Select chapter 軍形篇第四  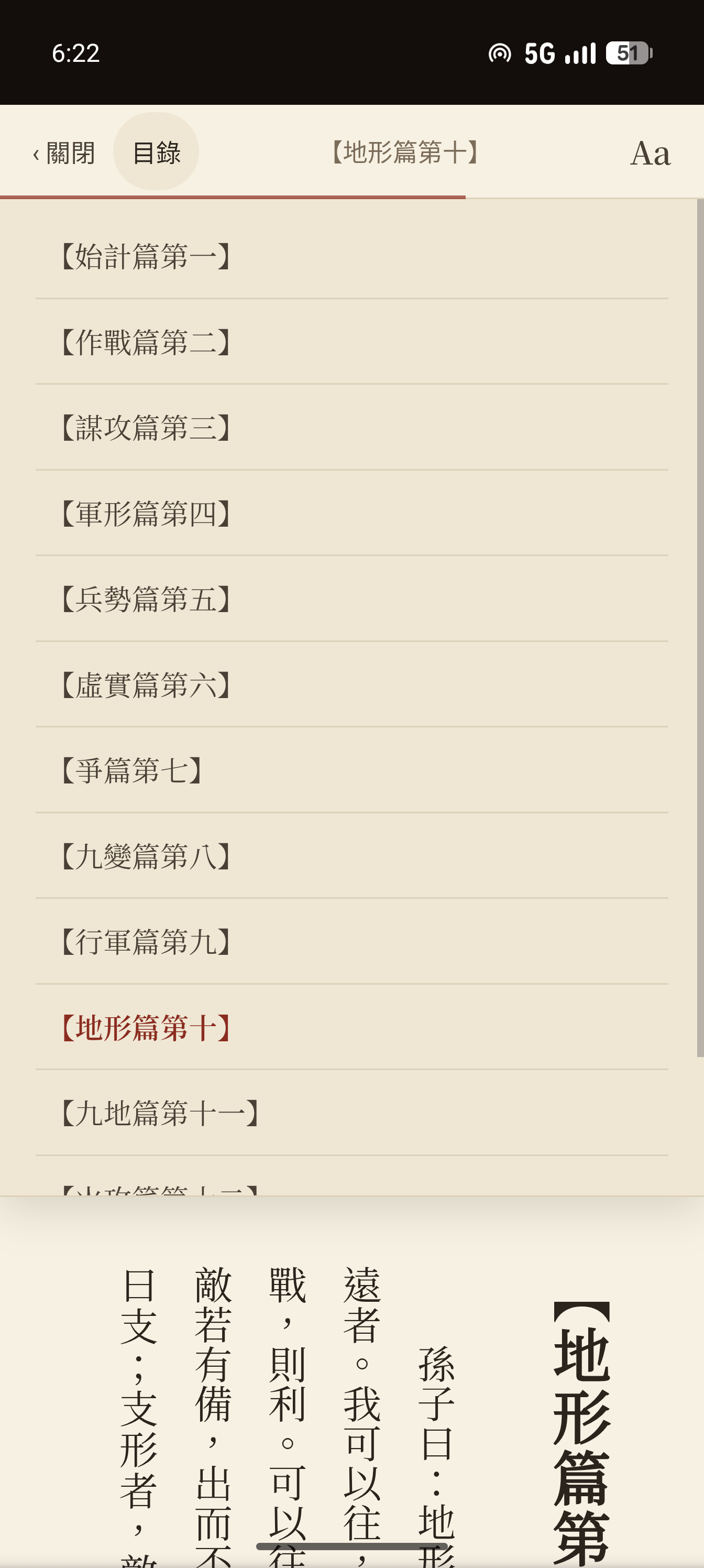351,514
